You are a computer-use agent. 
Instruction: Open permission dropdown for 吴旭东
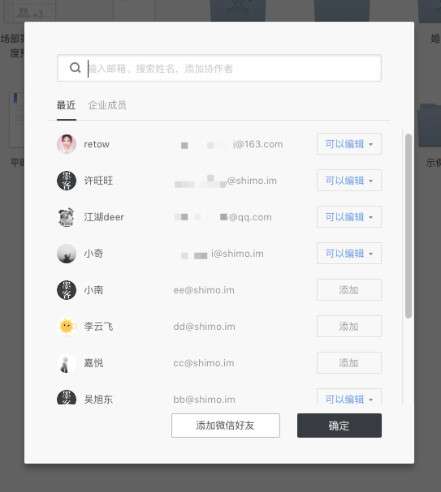(x=349, y=398)
